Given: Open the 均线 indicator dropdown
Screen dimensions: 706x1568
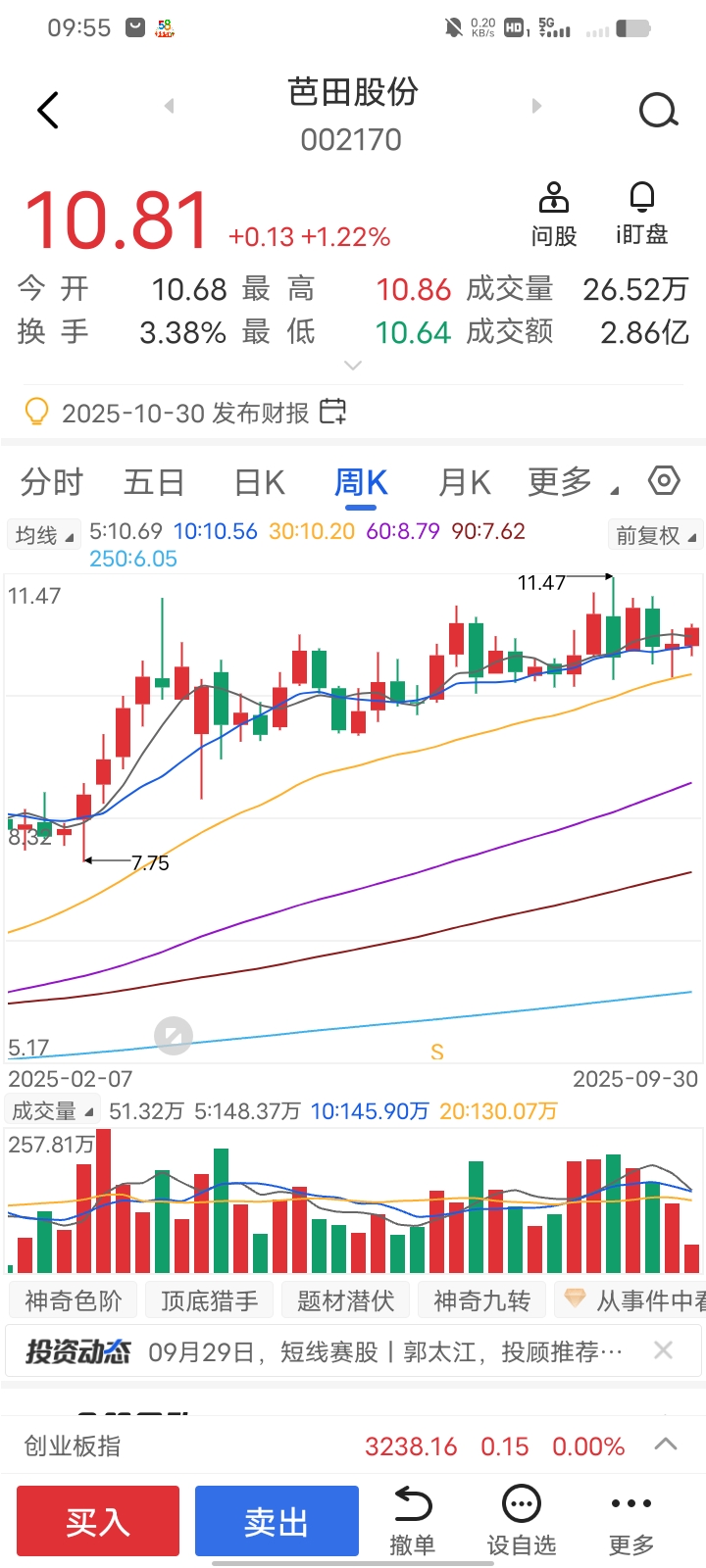Looking at the screenshot, I should pyautogui.click(x=44, y=535).
